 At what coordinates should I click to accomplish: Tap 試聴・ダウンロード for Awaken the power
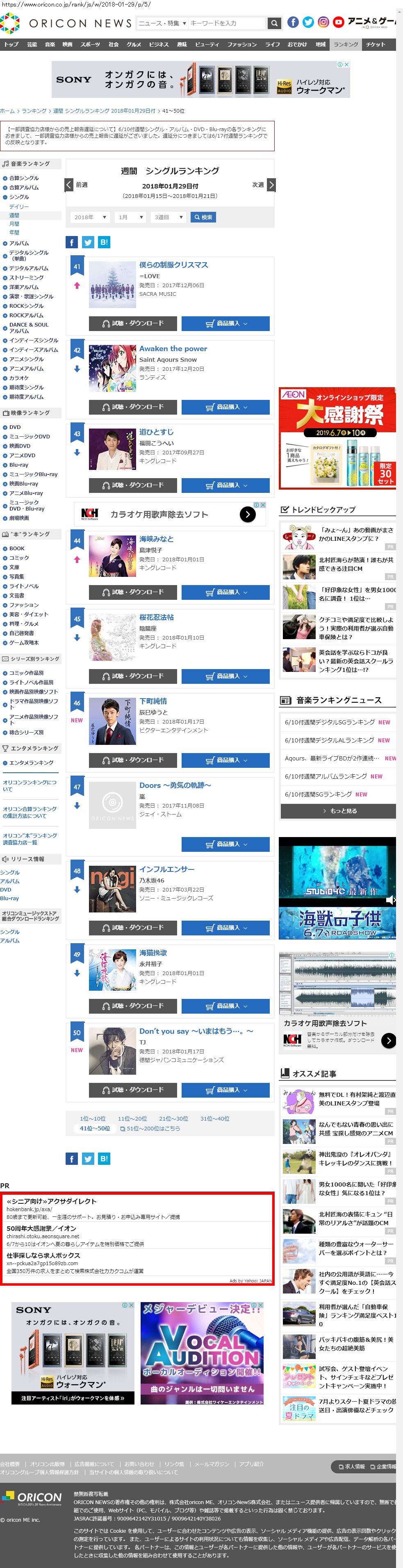coord(133,406)
